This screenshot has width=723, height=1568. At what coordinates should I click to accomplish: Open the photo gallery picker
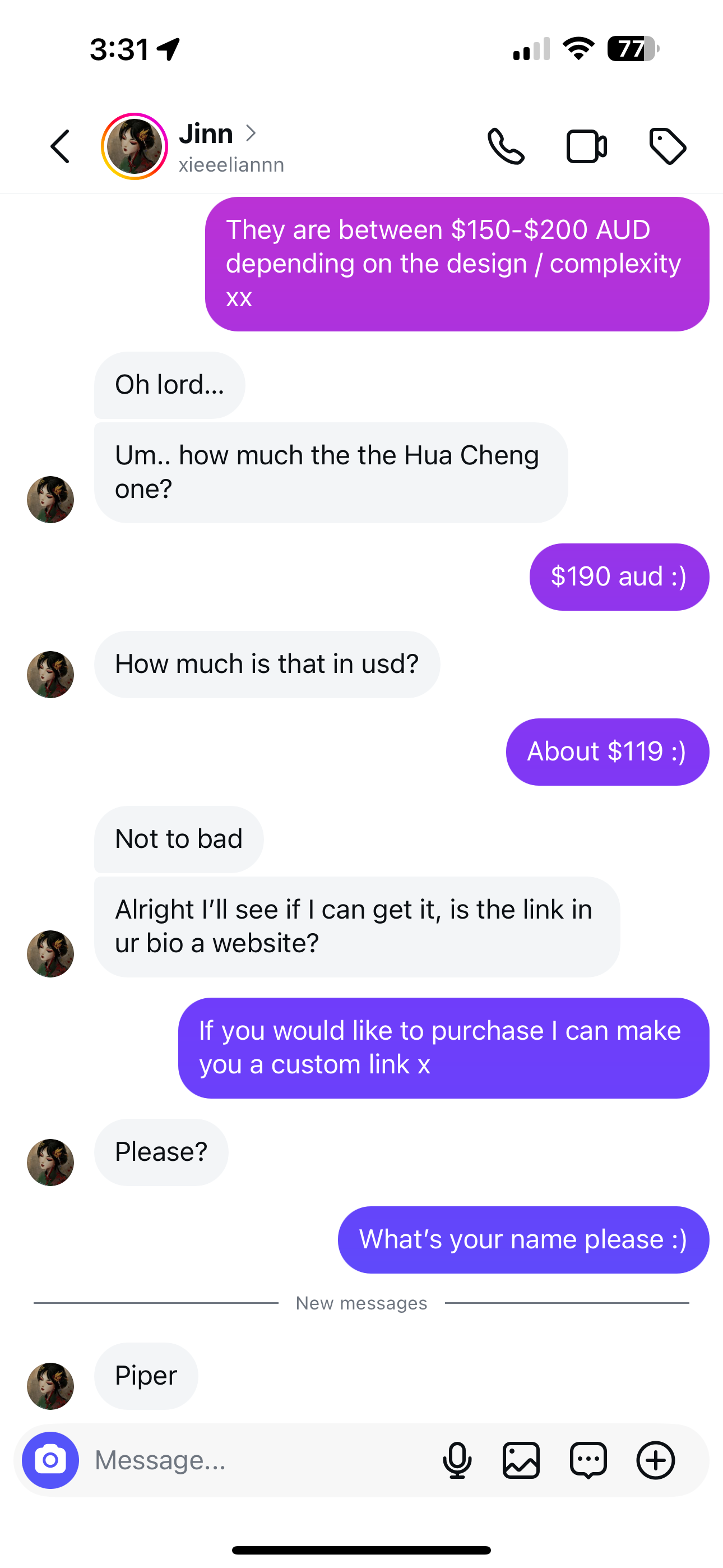tap(521, 1460)
